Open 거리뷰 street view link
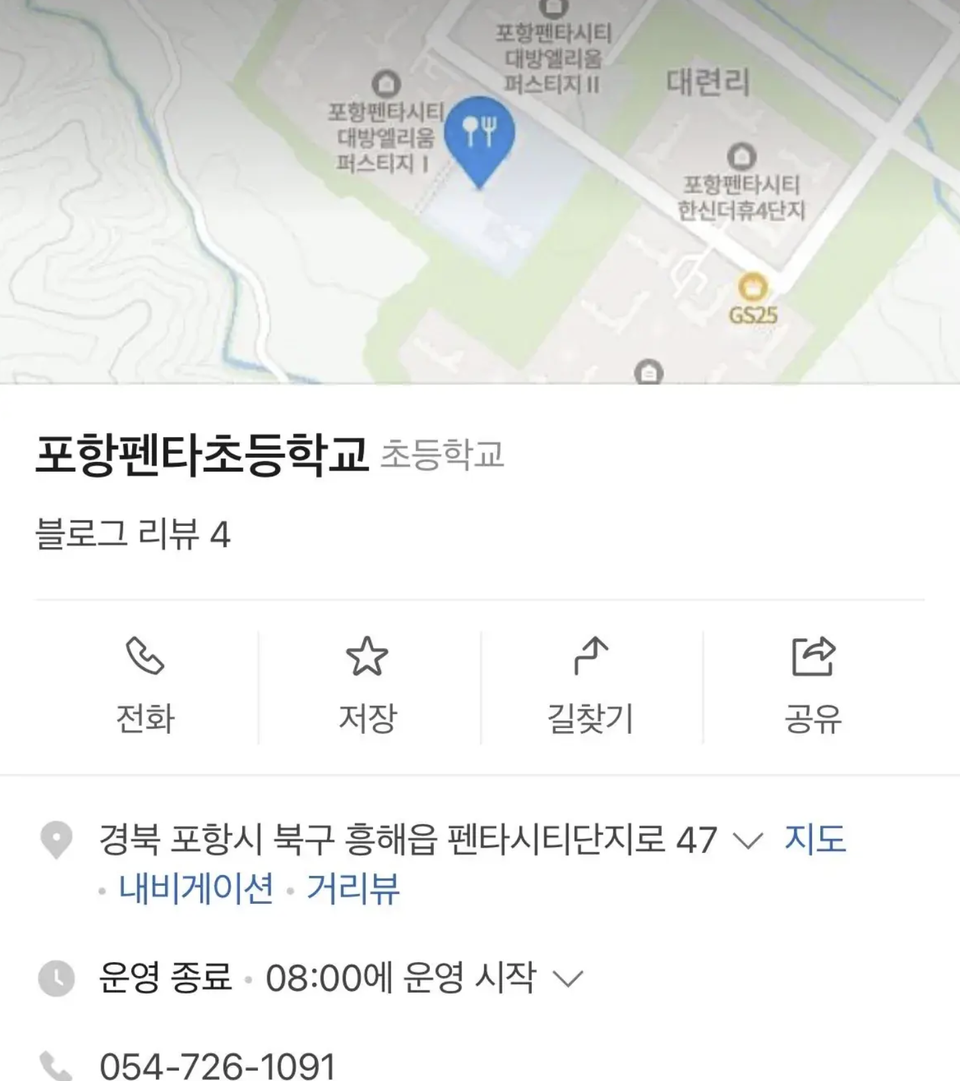960x1081 pixels. pos(352,888)
